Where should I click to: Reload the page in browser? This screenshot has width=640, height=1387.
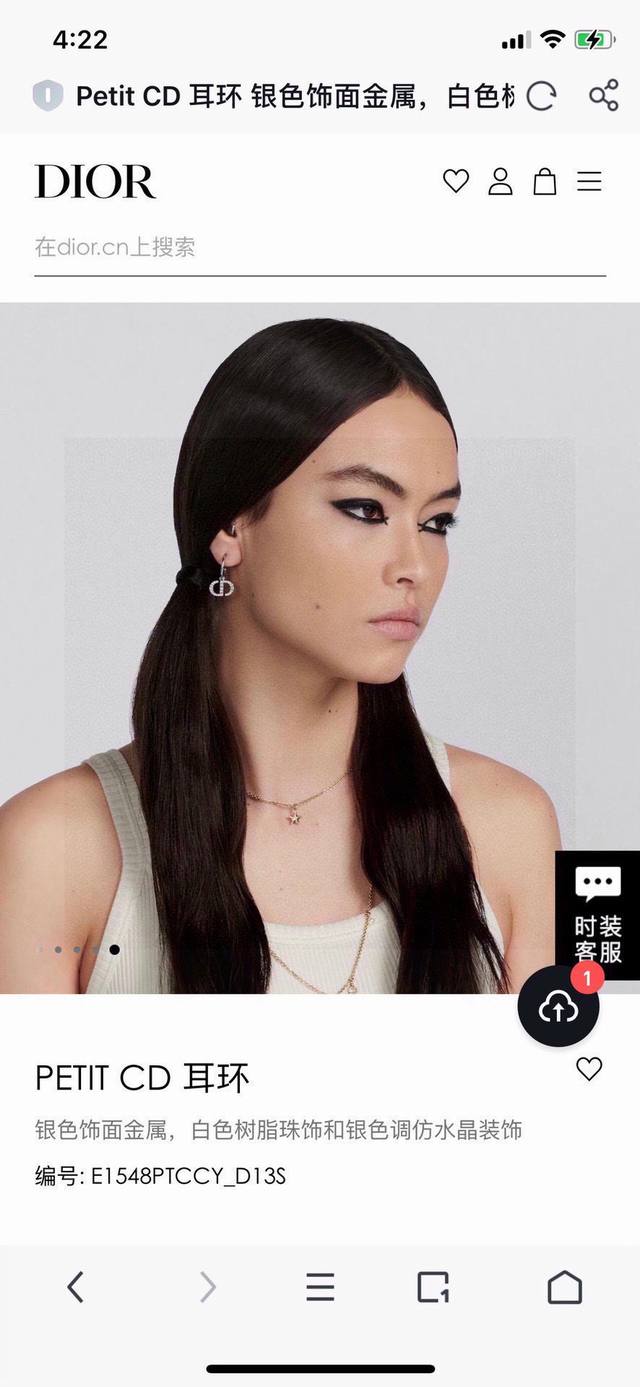click(541, 96)
